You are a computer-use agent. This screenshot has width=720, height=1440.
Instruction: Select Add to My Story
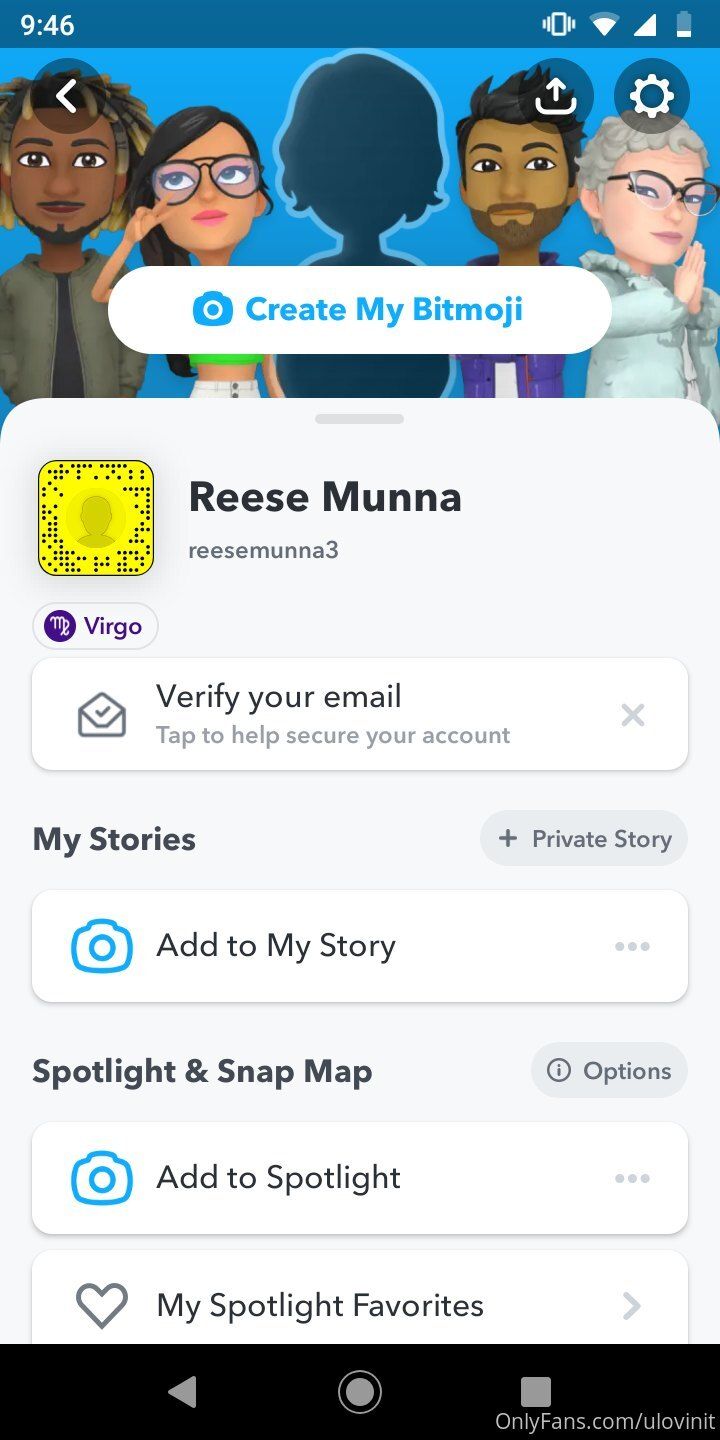coord(276,946)
